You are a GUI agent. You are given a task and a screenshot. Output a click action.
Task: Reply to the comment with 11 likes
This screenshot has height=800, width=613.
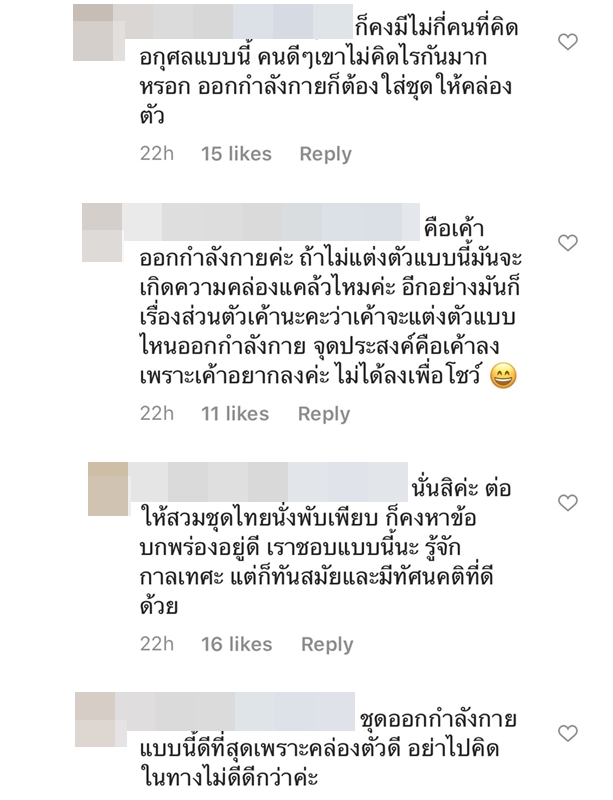tap(324, 414)
